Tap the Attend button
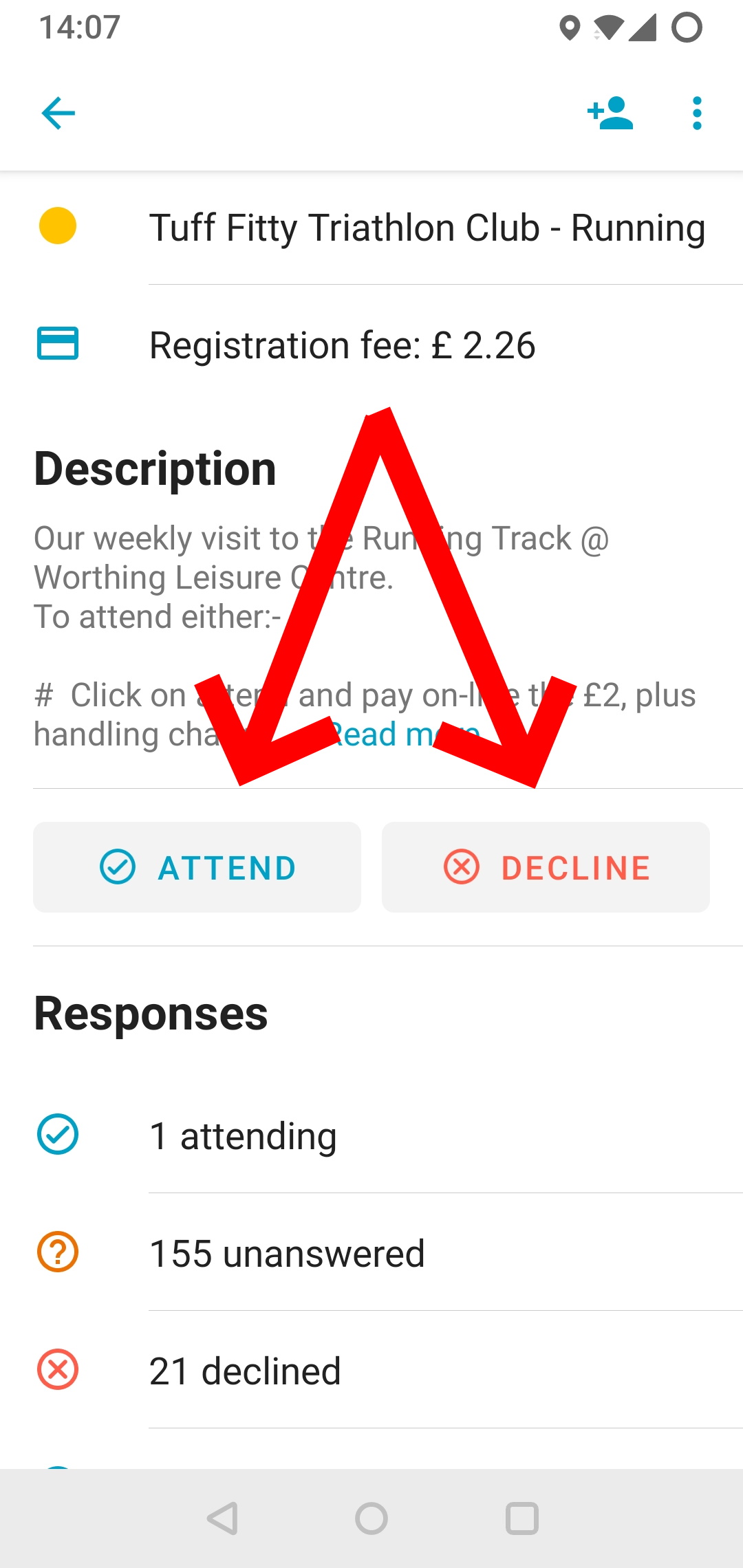 tap(197, 867)
